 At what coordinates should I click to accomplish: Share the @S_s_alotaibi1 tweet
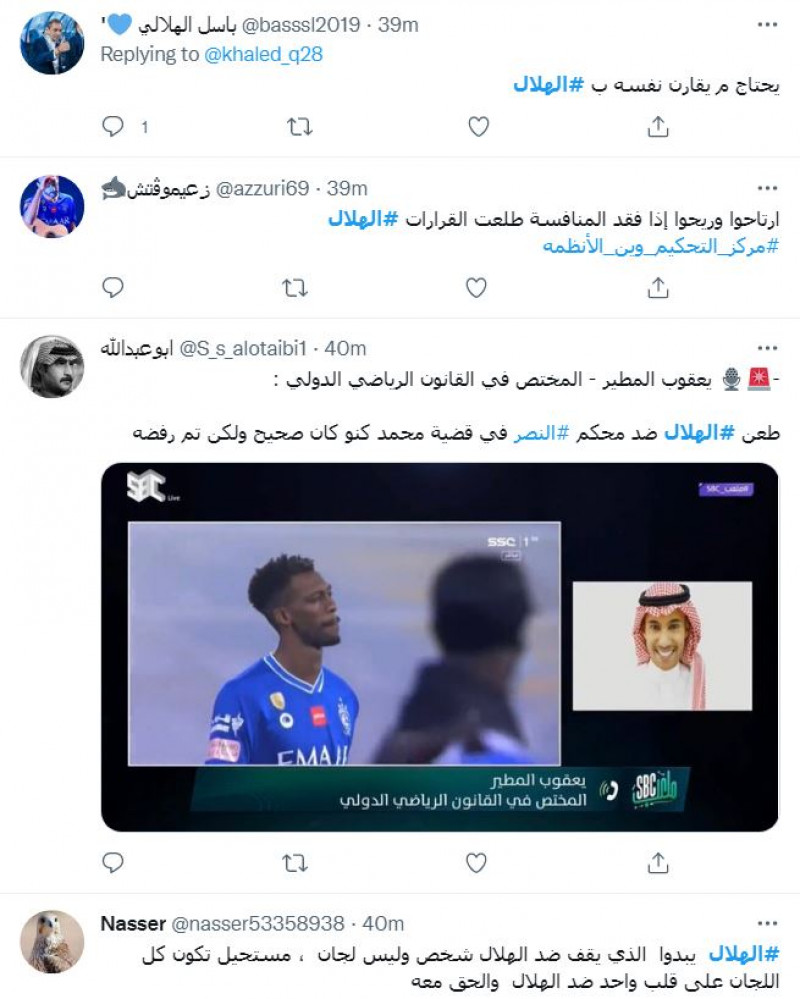click(x=658, y=862)
